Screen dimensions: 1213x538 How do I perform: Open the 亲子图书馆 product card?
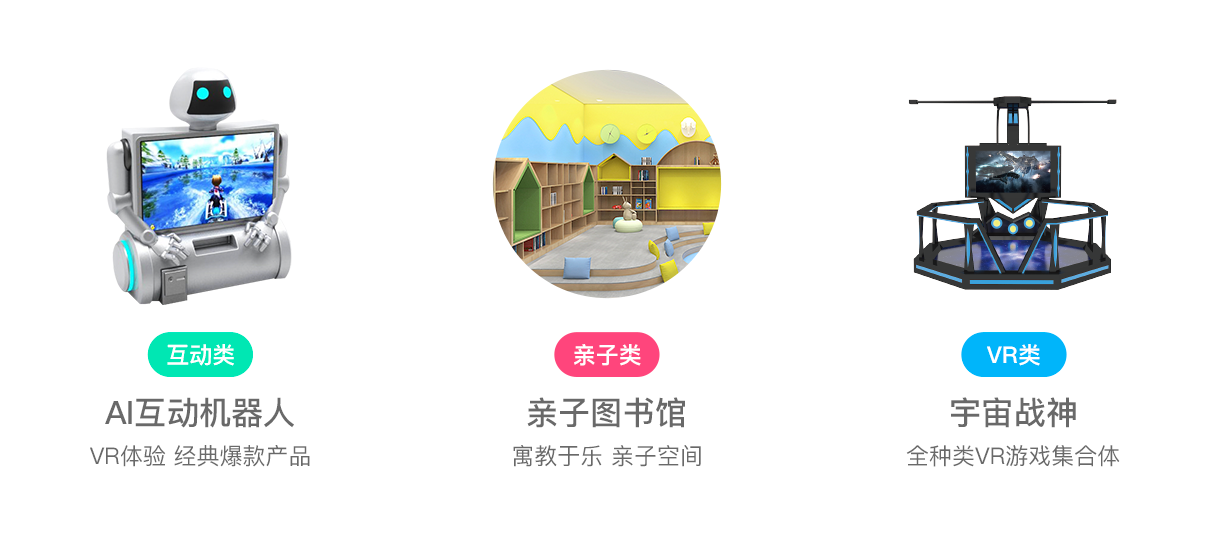tap(607, 413)
